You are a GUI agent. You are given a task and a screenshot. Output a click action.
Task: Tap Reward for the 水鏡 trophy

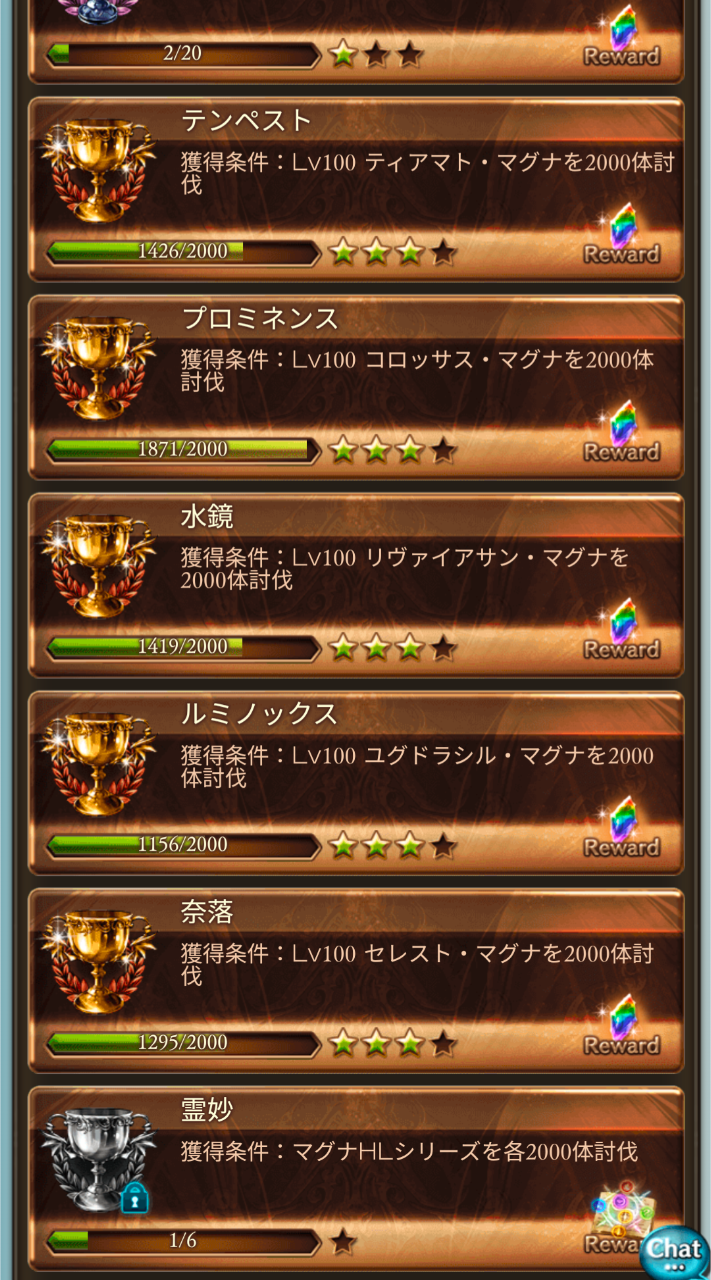622,631
